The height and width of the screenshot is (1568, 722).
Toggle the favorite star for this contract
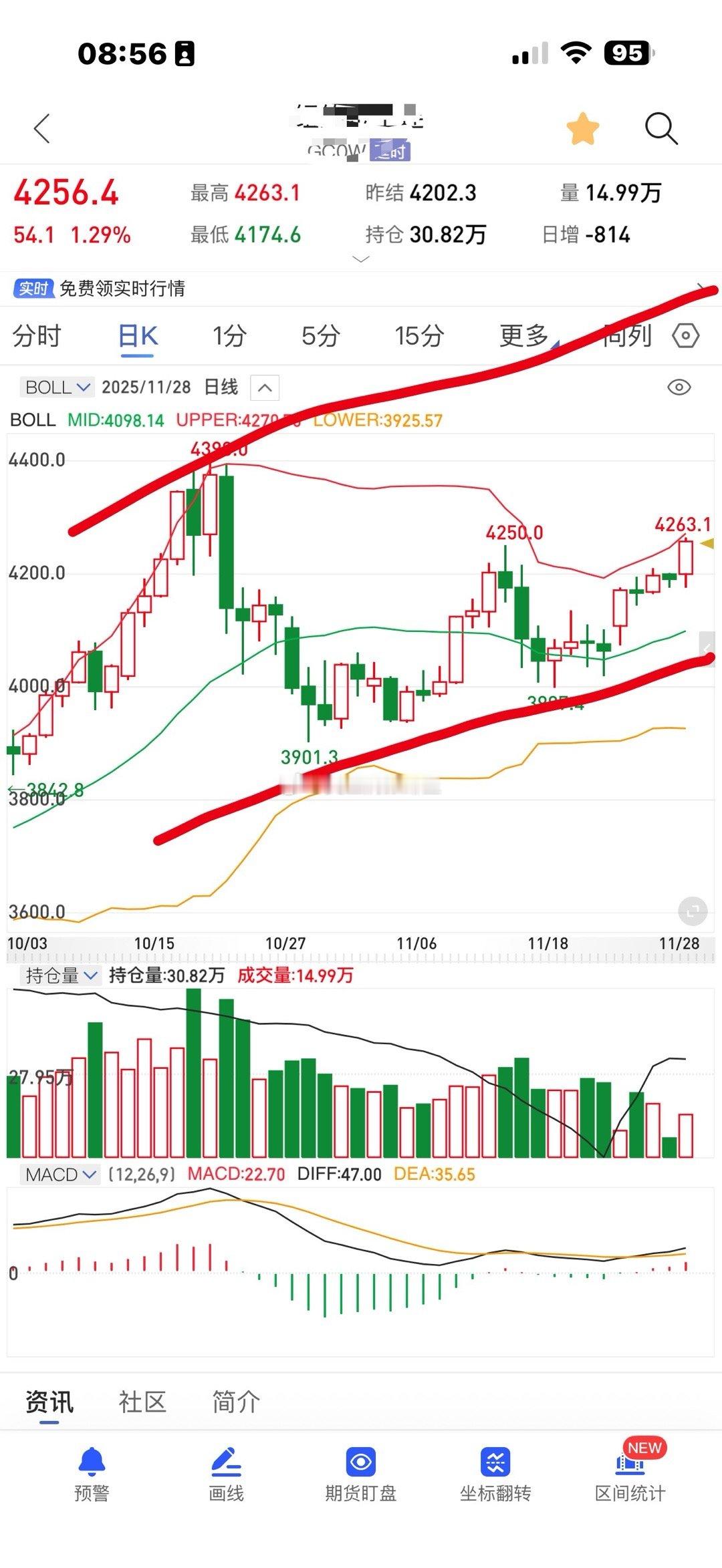coord(582,126)
